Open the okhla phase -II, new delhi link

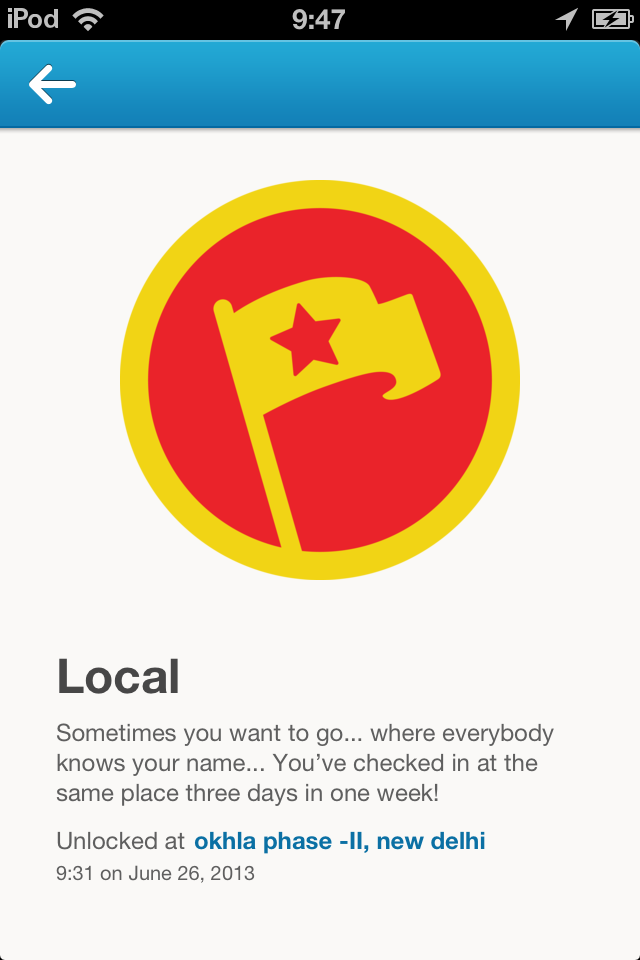pyautogui.click(x=339, y=841)
